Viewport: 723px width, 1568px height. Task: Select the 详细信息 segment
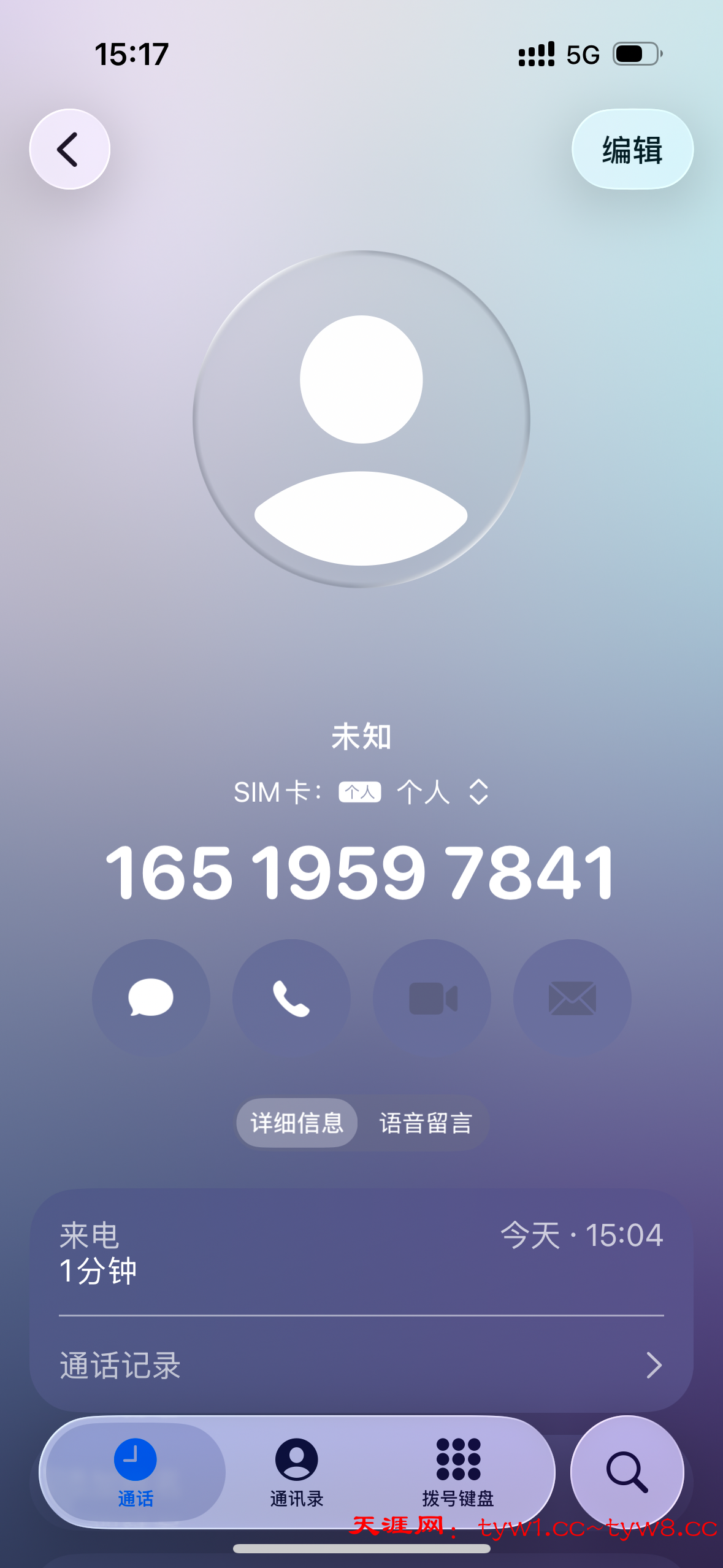click(297, 1123)
